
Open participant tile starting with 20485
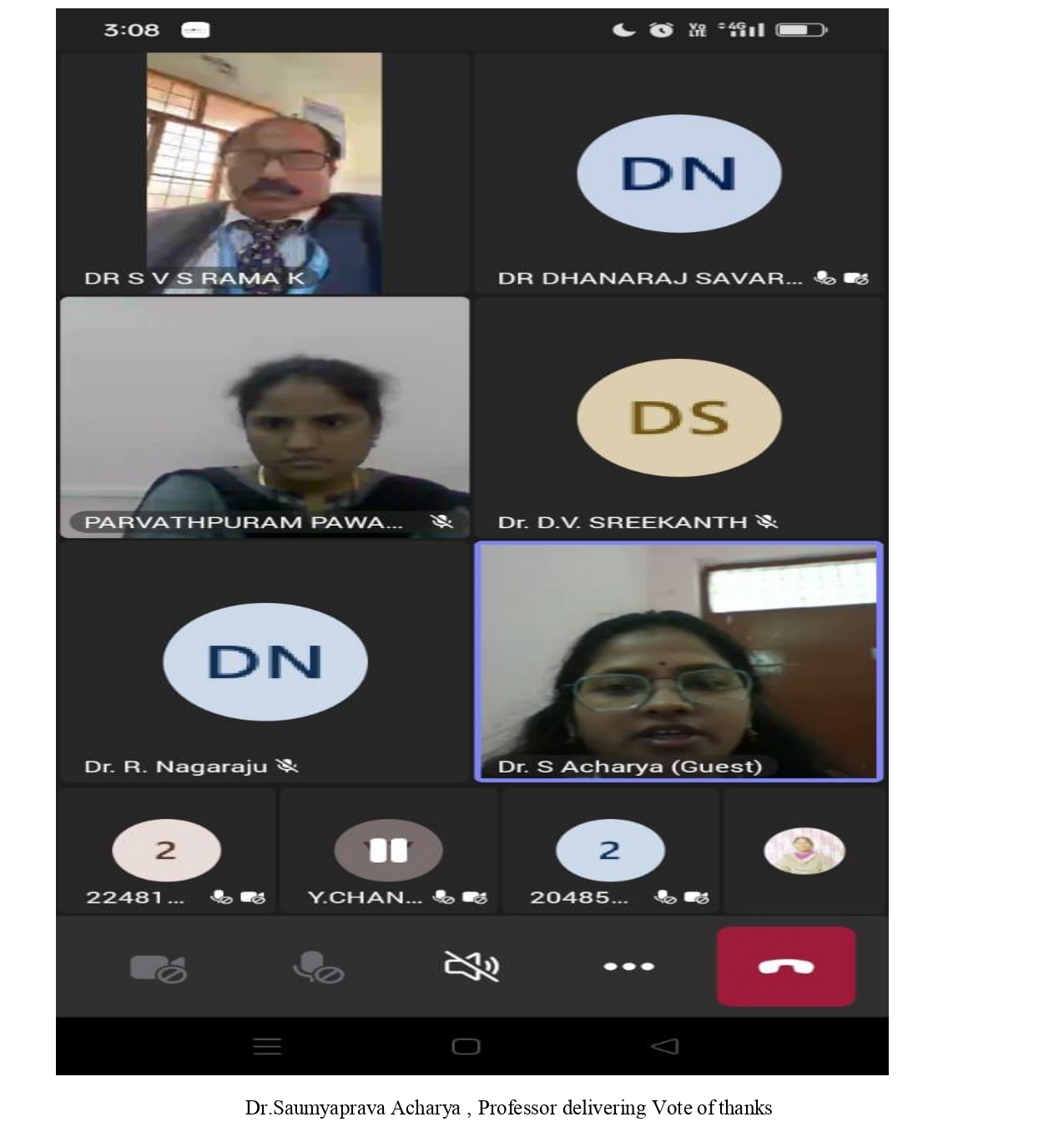610,851
